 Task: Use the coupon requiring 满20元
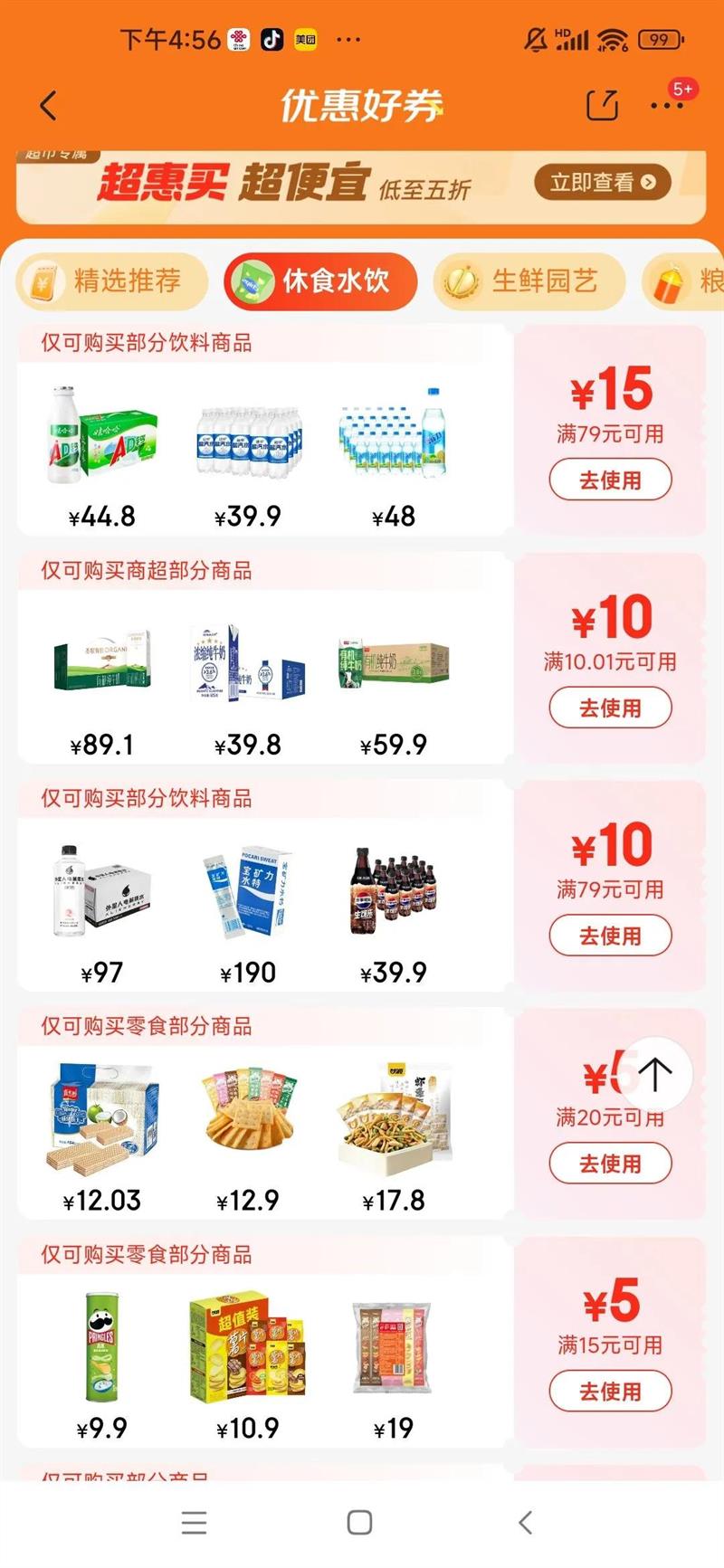point(611,1164)
